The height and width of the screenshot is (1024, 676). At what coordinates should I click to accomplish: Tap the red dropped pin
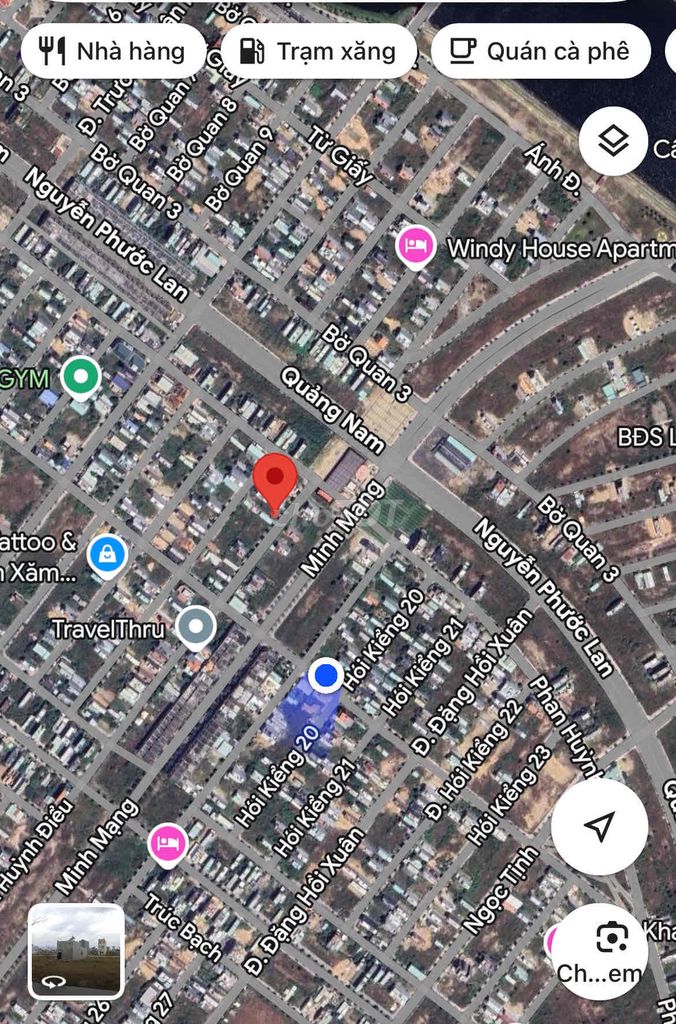click(275, 480)
